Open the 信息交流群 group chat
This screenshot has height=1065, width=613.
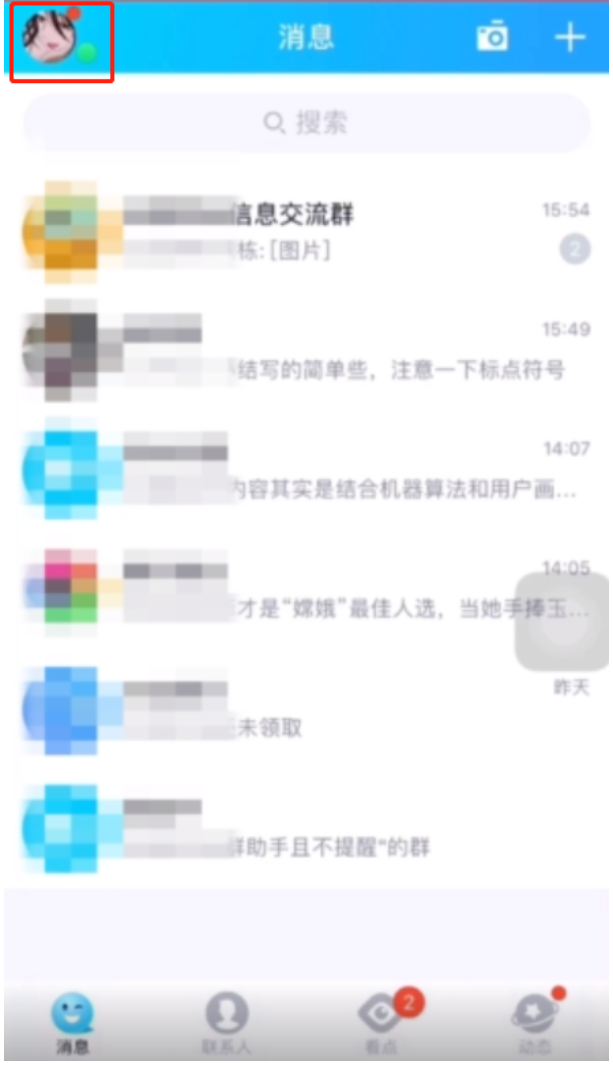click(x=307, y=232)
